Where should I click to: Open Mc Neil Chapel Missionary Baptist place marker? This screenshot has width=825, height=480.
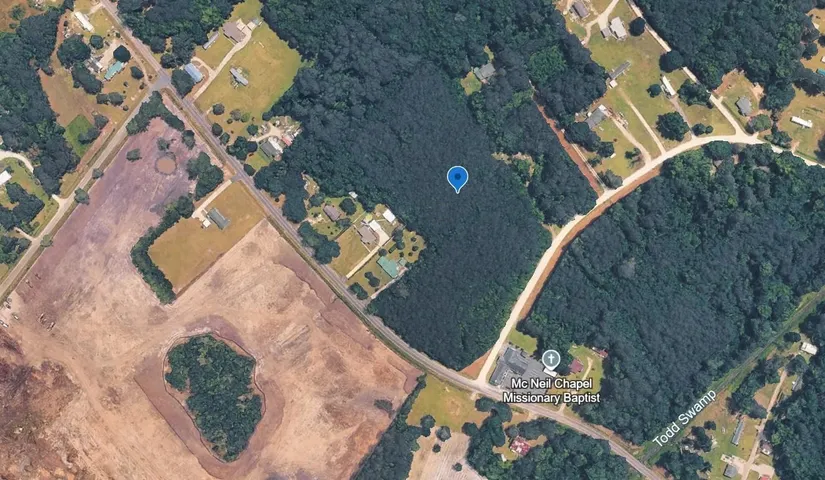click(550, 358)
